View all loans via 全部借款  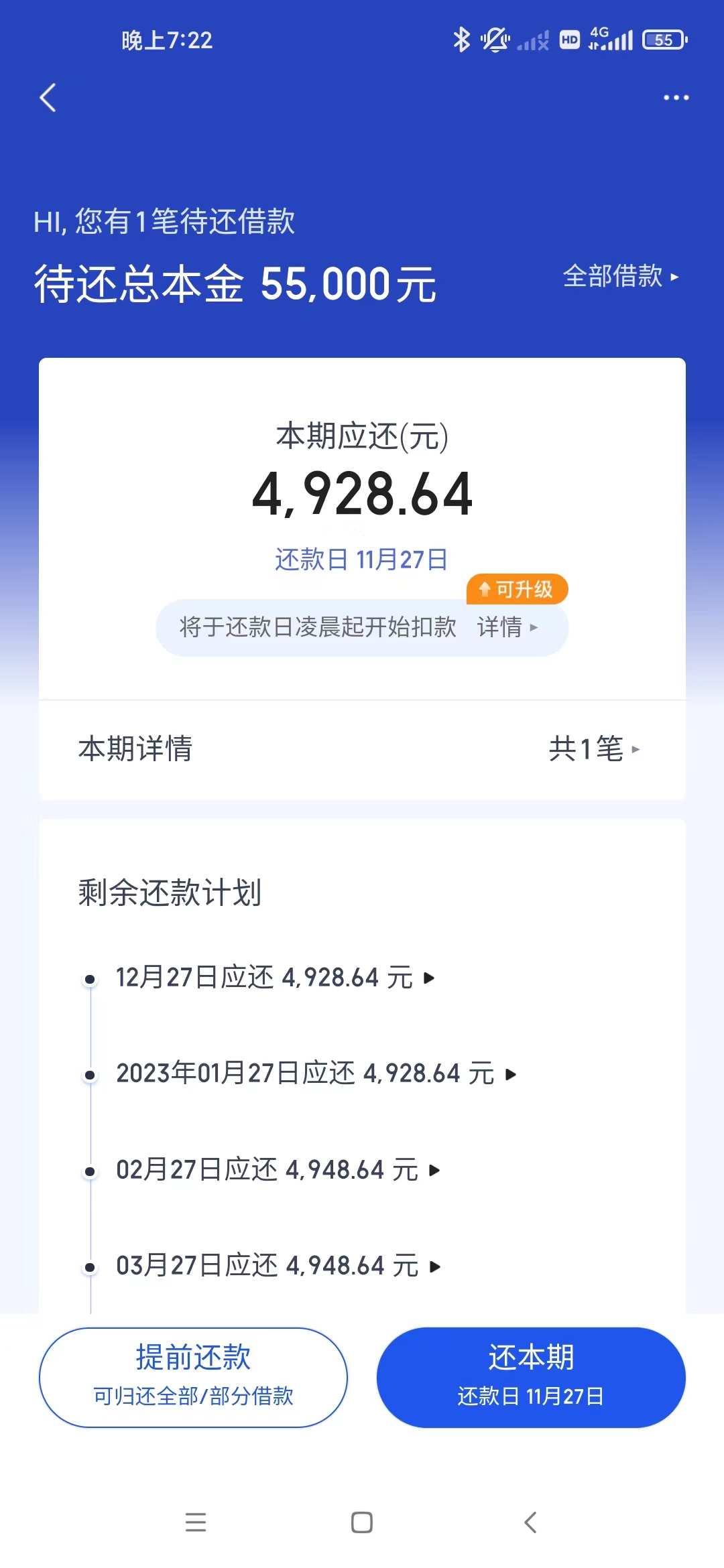point(619,276)
